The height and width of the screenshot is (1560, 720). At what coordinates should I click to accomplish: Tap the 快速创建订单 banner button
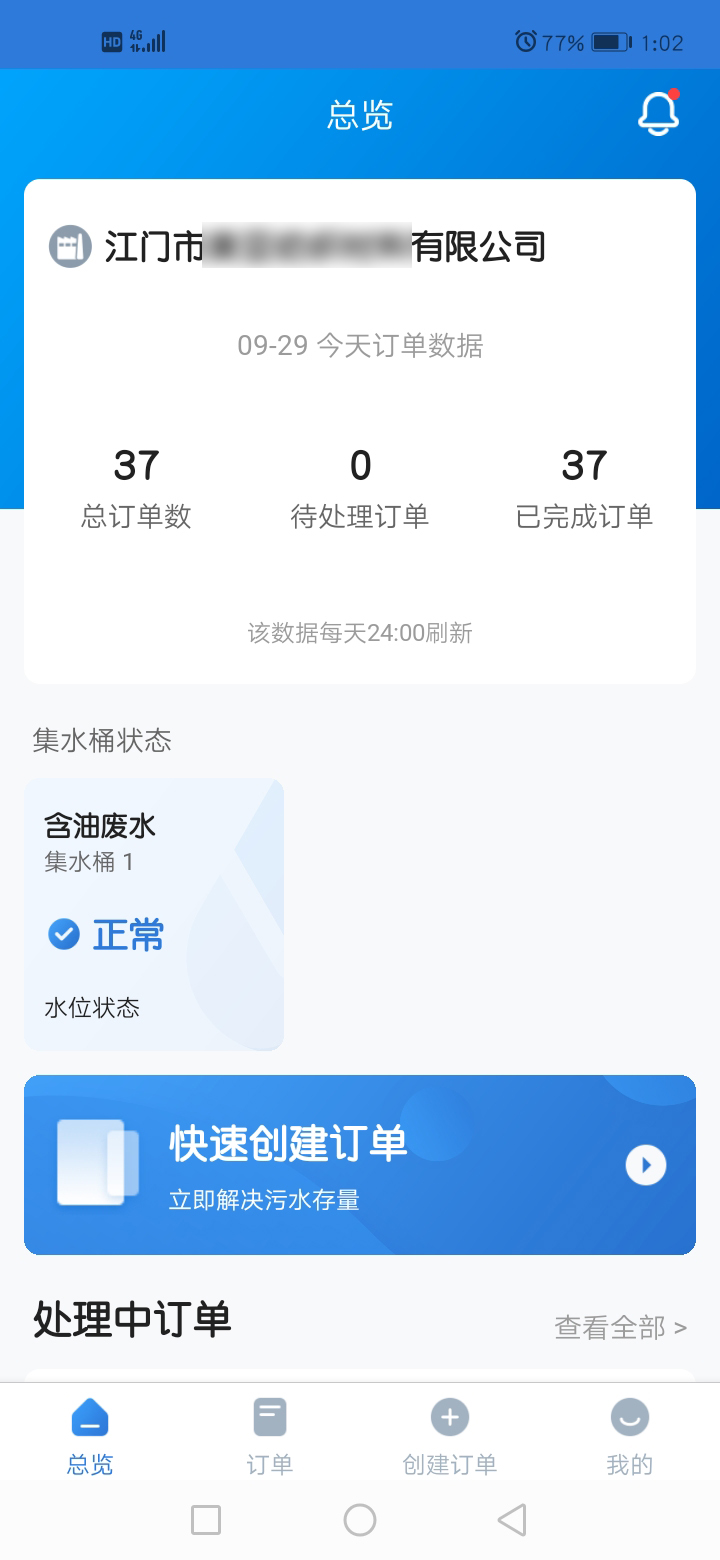coord(360,1164)
